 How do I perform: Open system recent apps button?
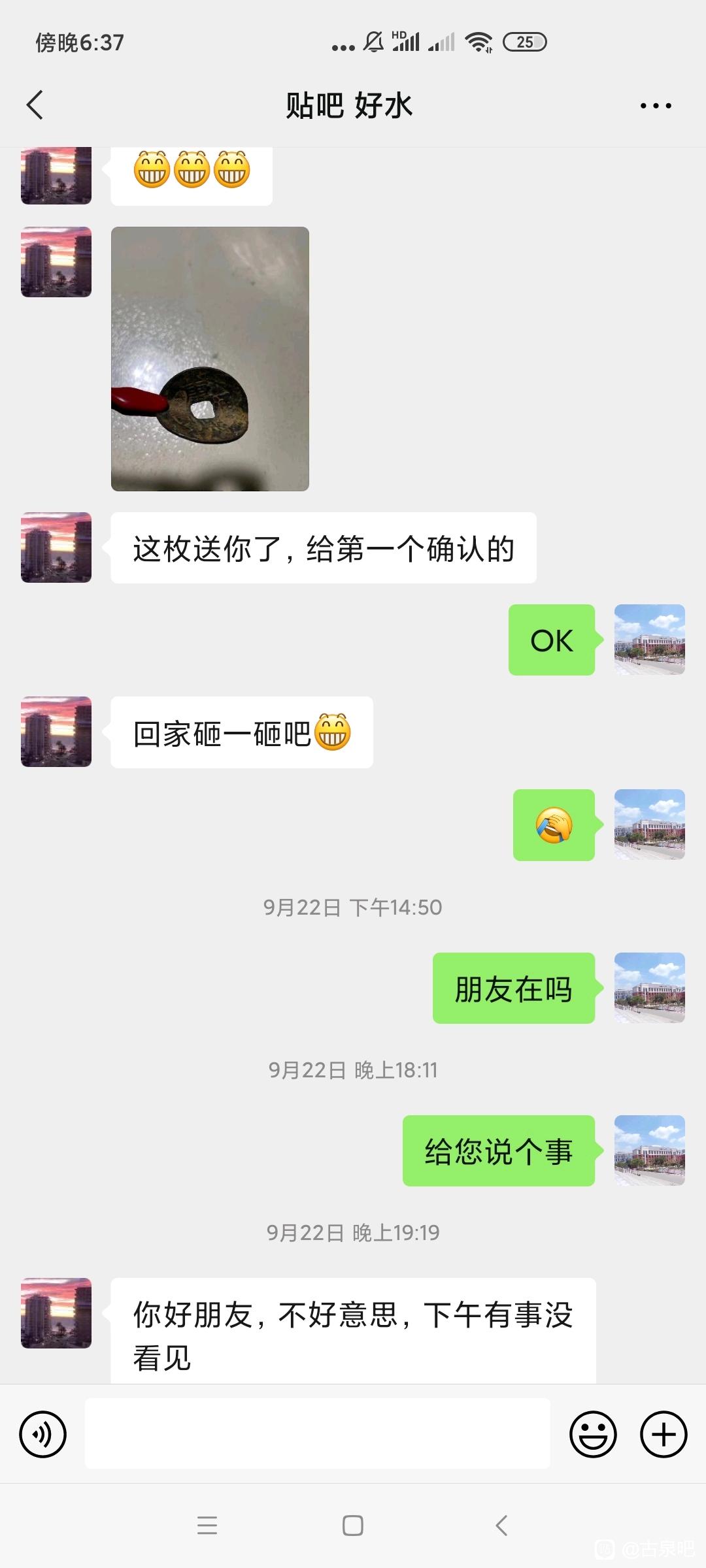click(207, 1526)
